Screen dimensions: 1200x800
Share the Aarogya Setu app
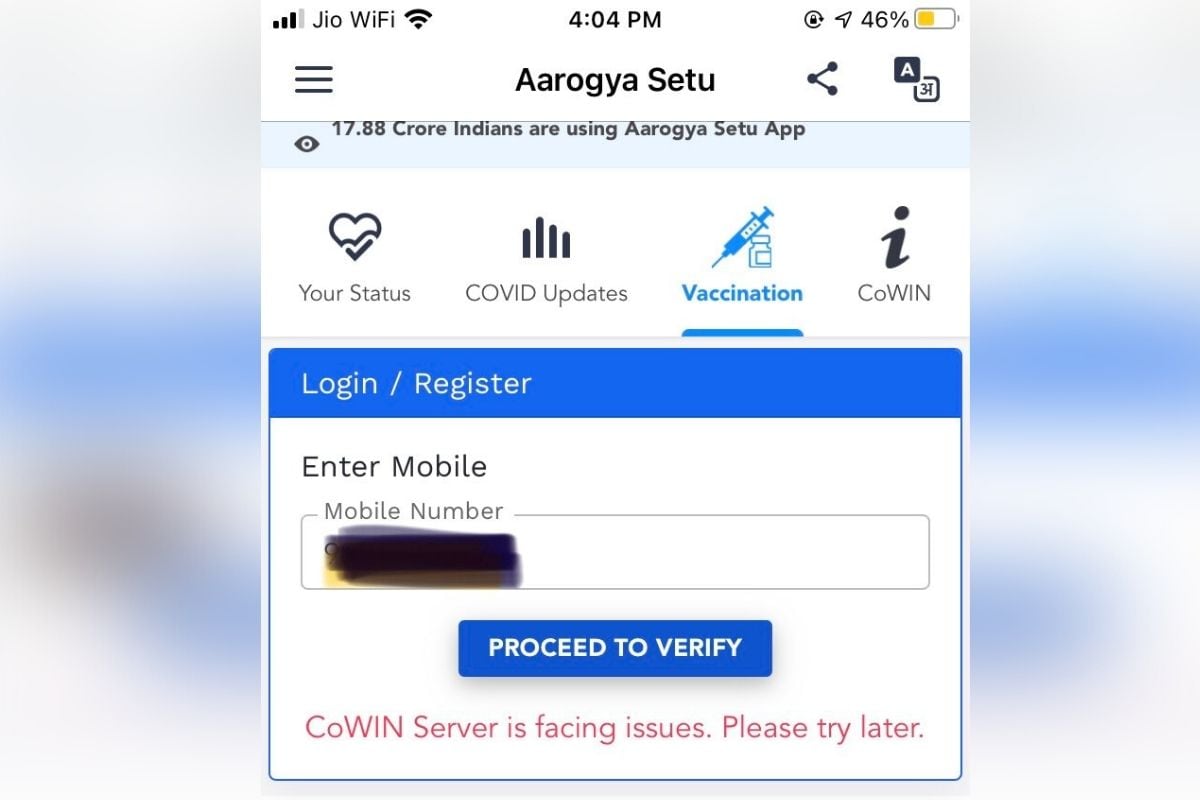pyautogui.click(x=822, y=79)
